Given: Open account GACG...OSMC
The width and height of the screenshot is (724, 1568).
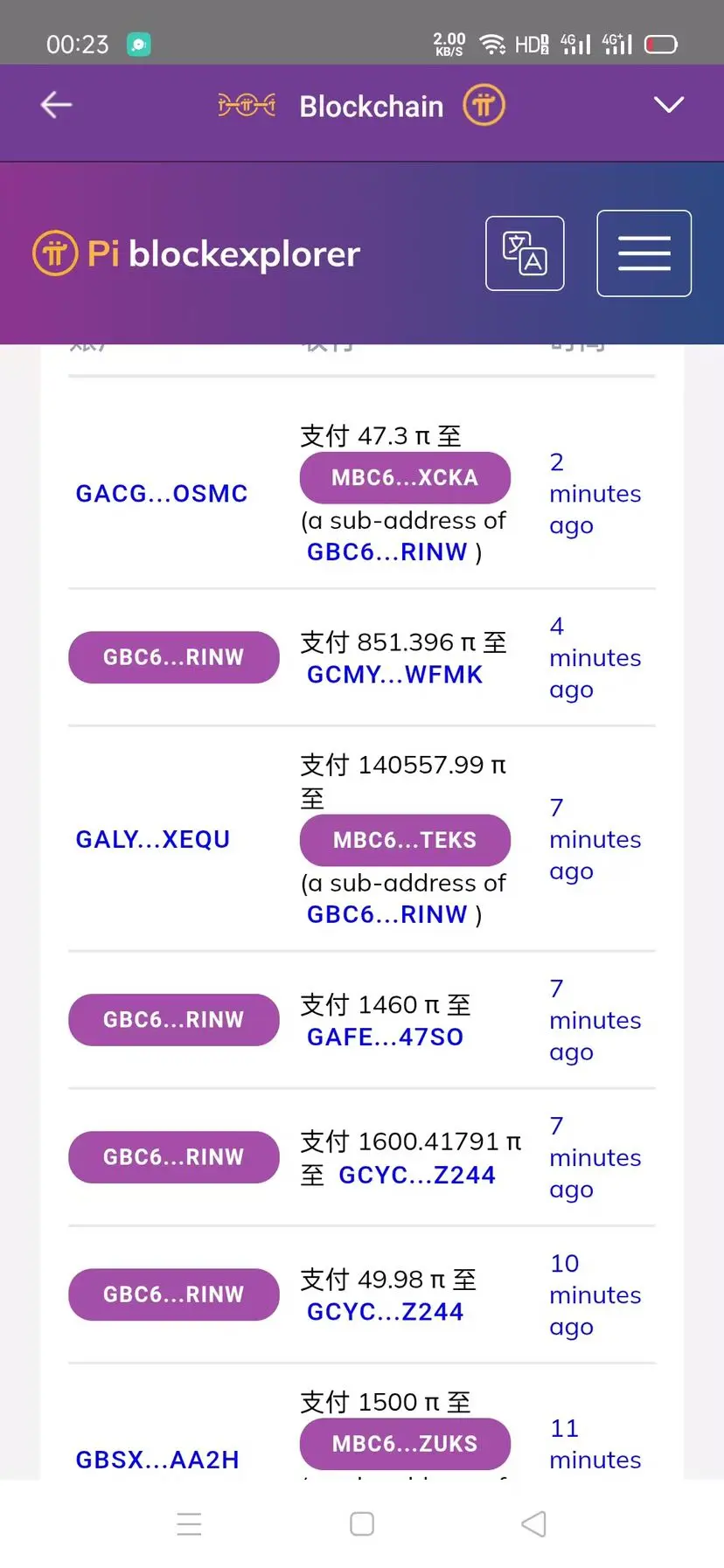Looking at the screenshot, I should [162, 494].
